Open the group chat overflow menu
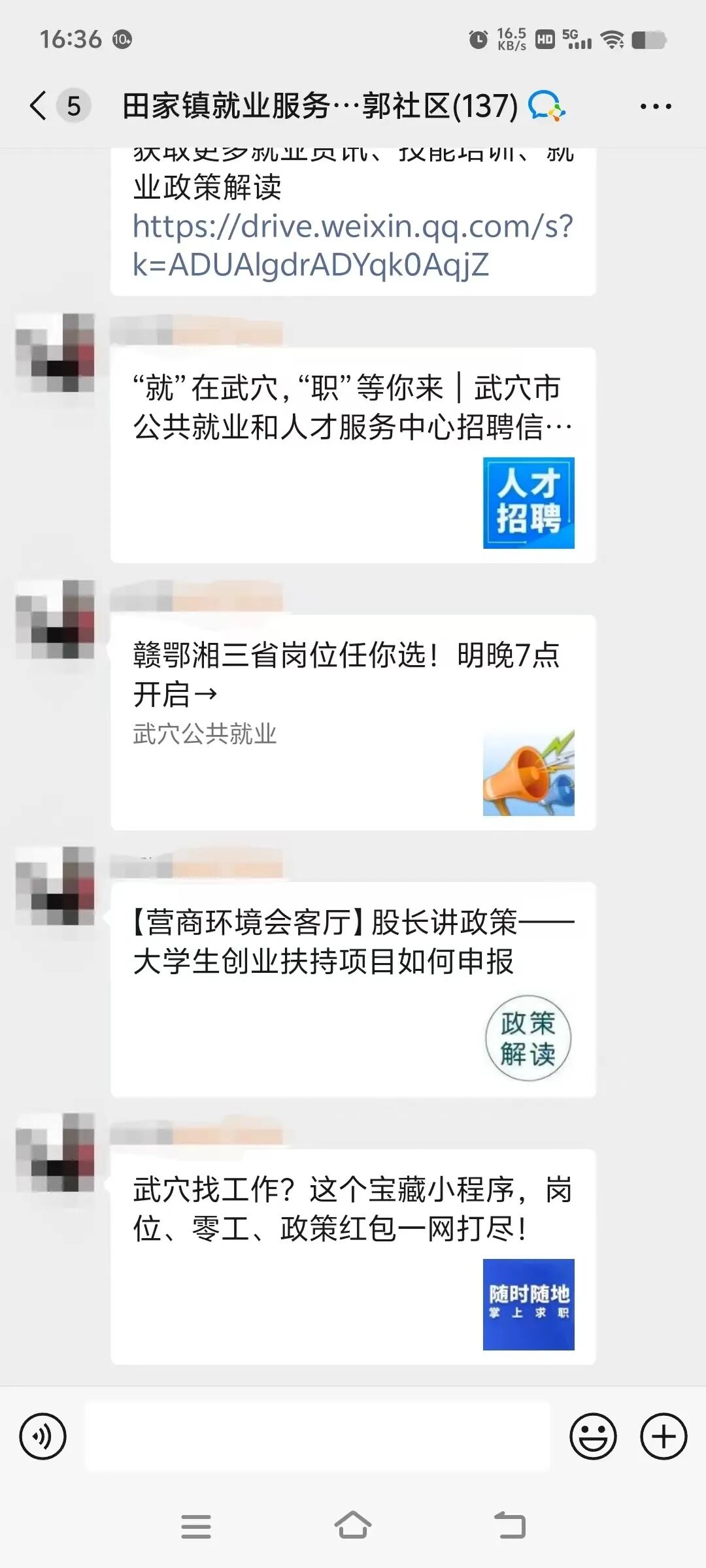Viewport: 706px width, 1568px height. point(656,106)
